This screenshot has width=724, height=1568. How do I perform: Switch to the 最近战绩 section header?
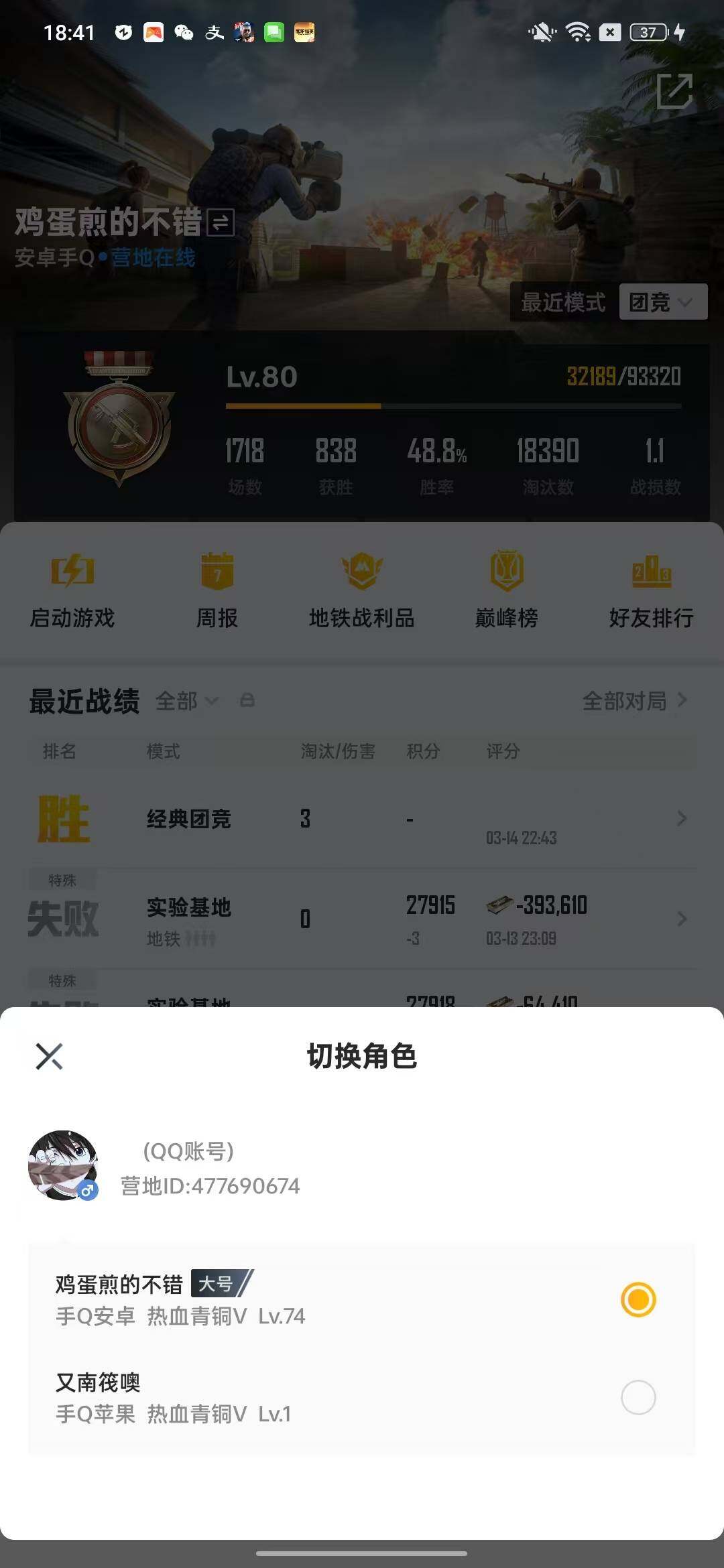click(84, 699)
